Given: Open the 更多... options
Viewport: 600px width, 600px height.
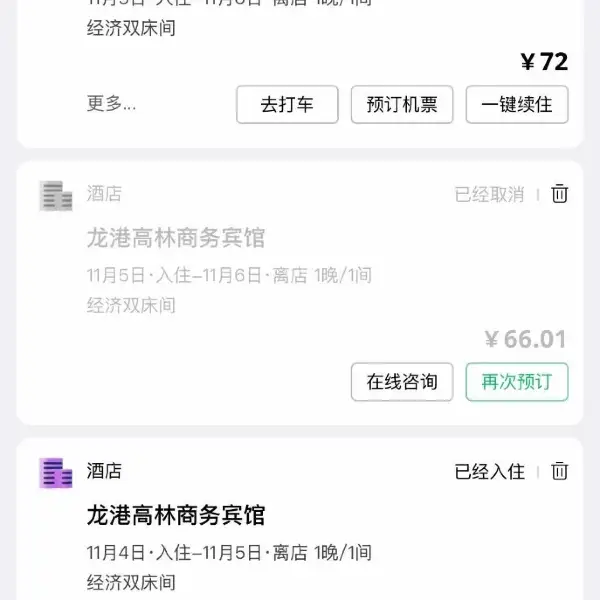Looking at the screenshot, I should (112, 103).
